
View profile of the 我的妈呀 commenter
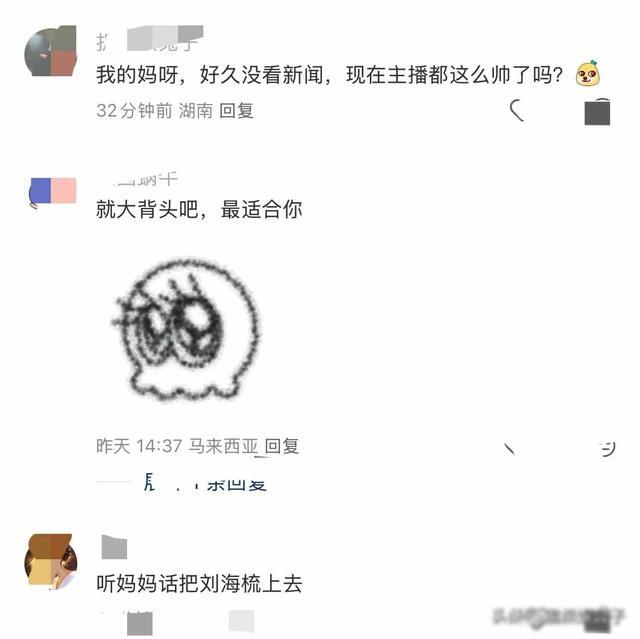coord(50,53)
